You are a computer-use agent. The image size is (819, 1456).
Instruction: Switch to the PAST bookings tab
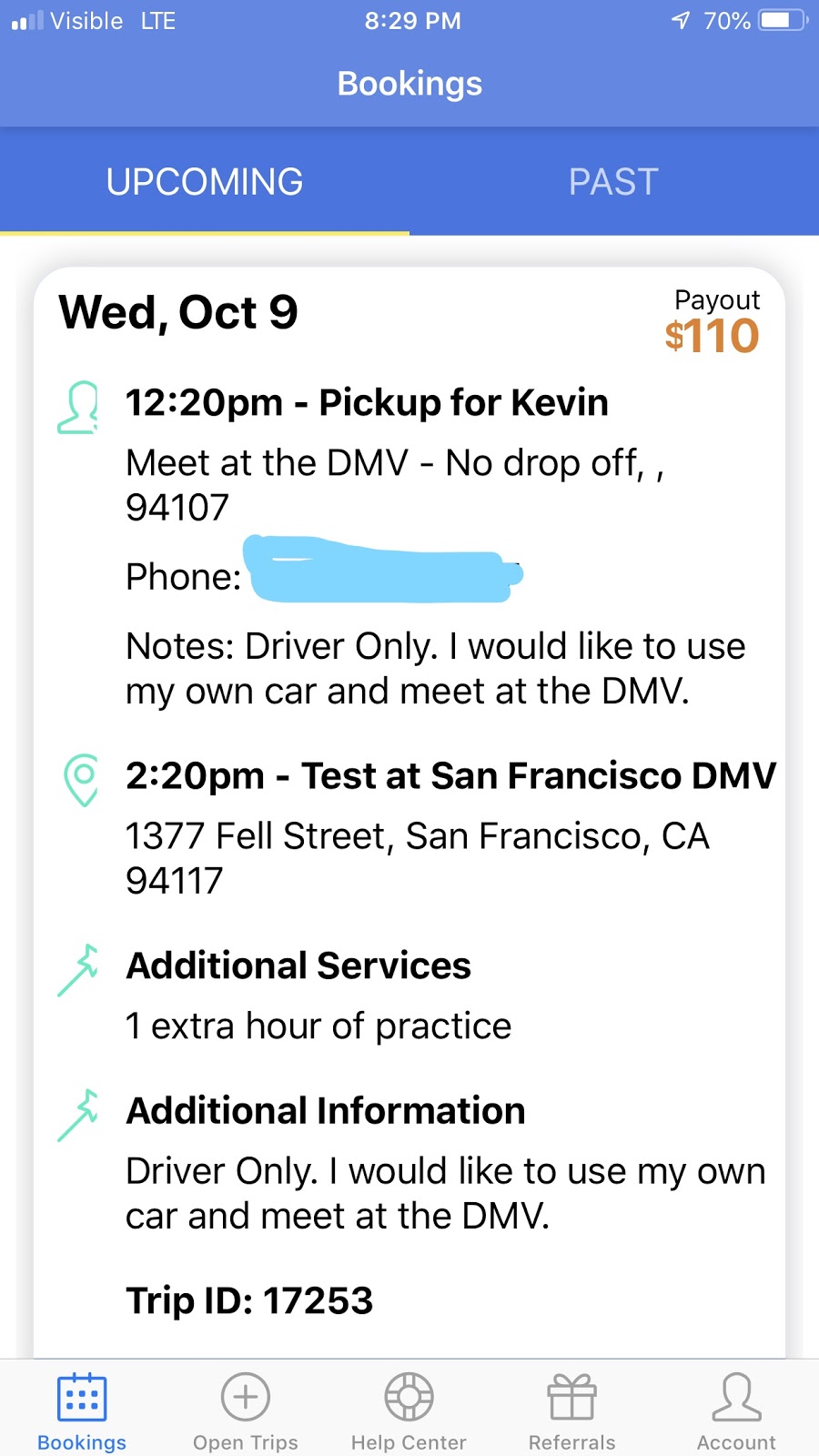614,182
